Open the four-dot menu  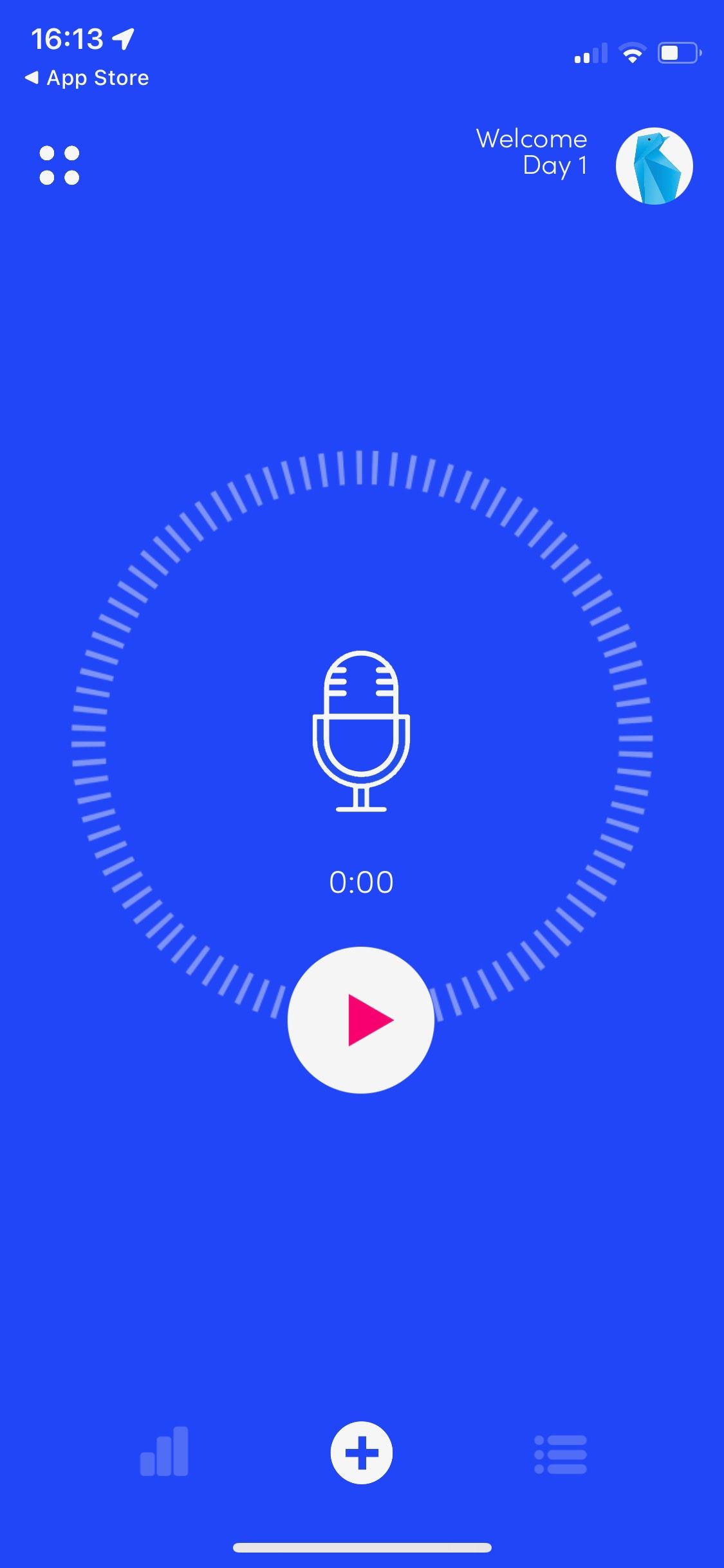(x=59, y=165)
